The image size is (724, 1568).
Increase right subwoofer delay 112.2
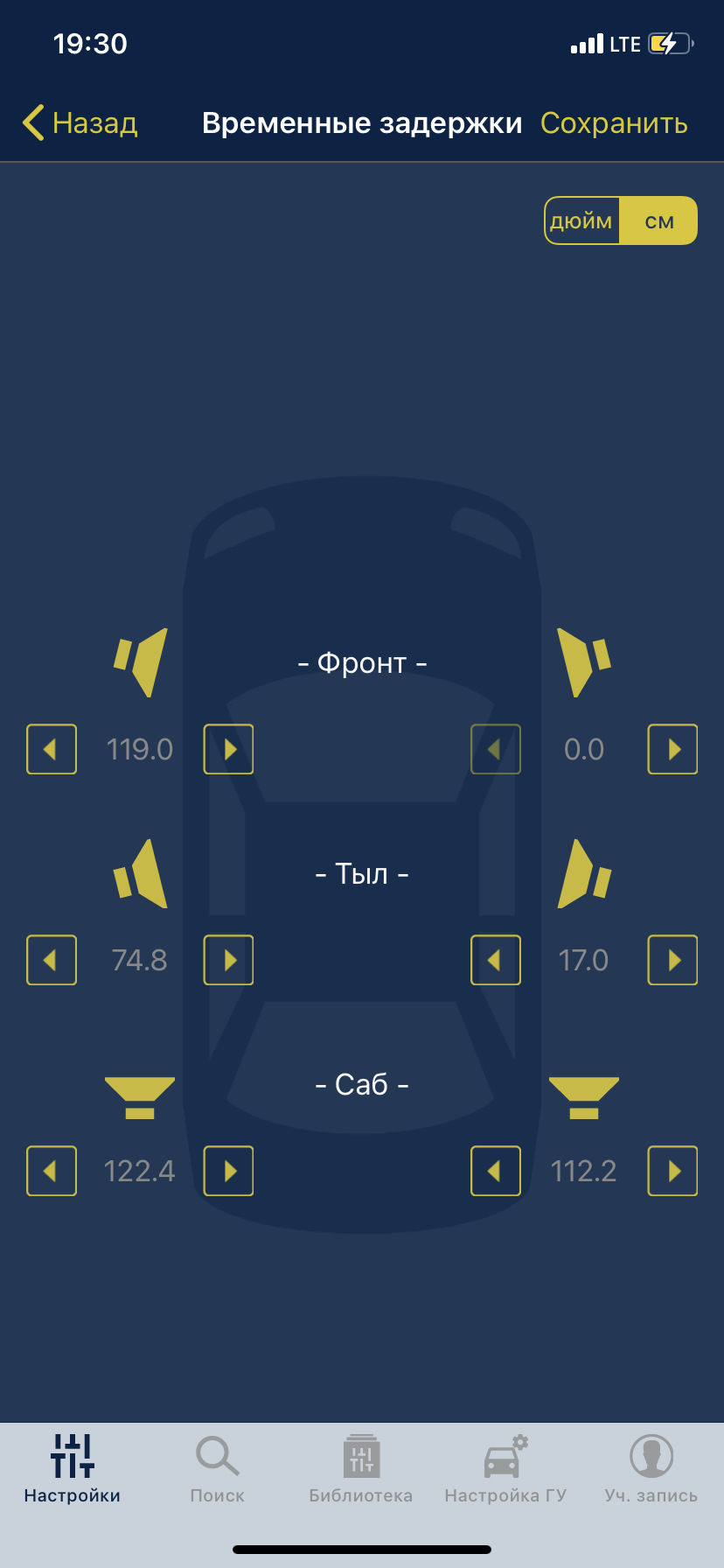tap(672, 1171)
